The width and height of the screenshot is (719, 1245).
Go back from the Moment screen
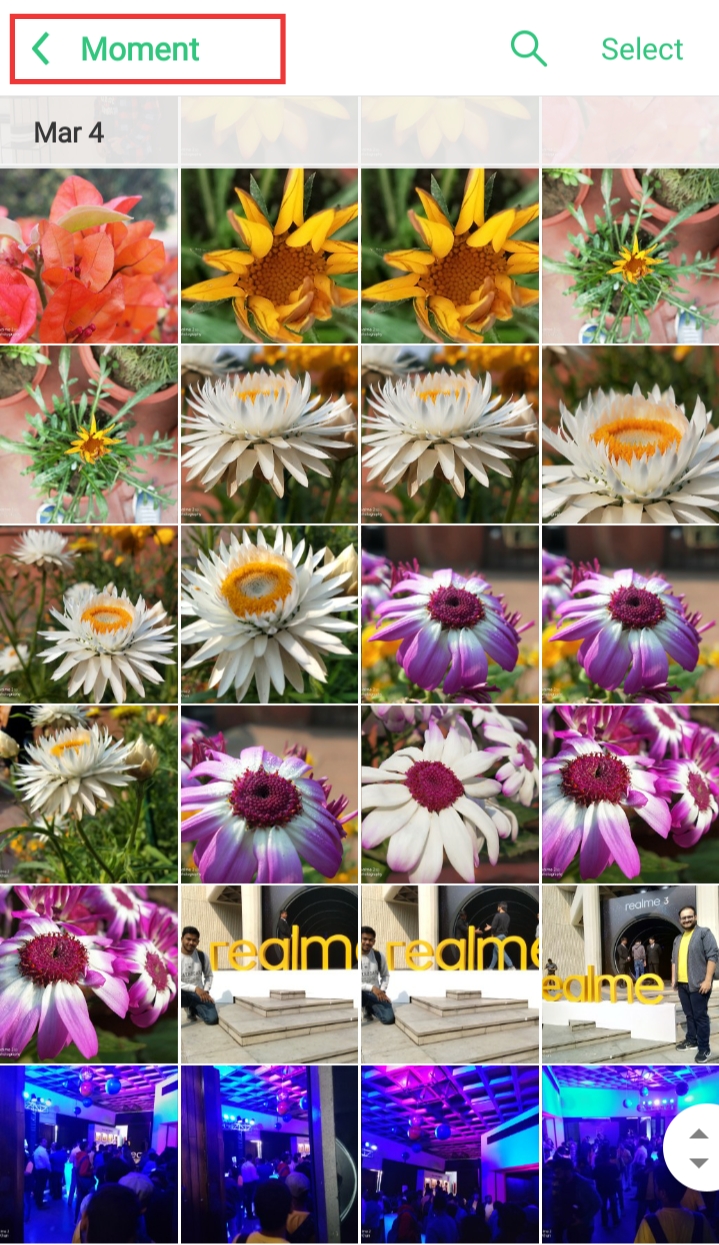click(x=42, y=49)
